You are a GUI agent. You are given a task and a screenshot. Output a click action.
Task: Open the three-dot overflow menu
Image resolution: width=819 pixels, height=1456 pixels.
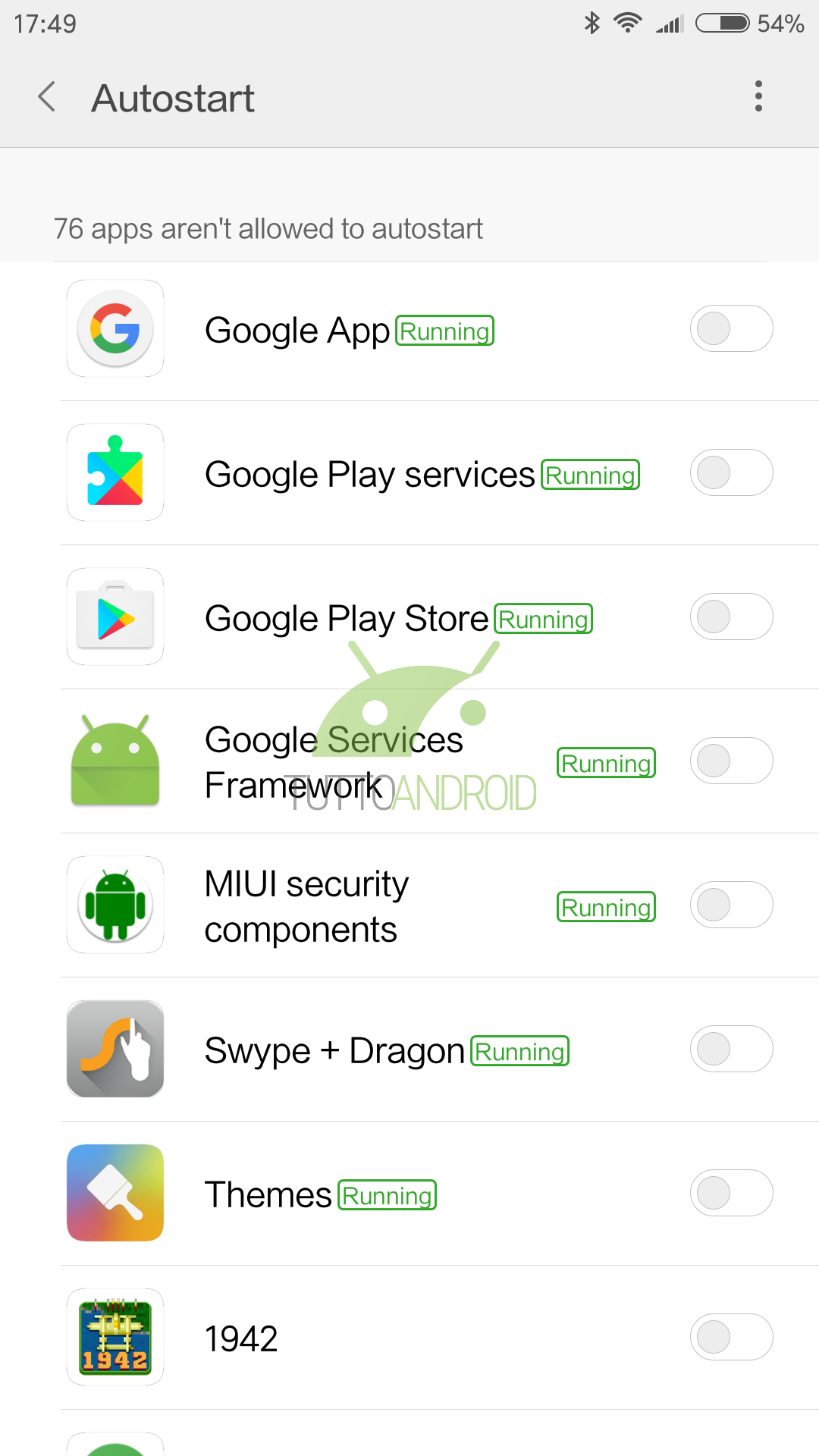tap(758, 96)
